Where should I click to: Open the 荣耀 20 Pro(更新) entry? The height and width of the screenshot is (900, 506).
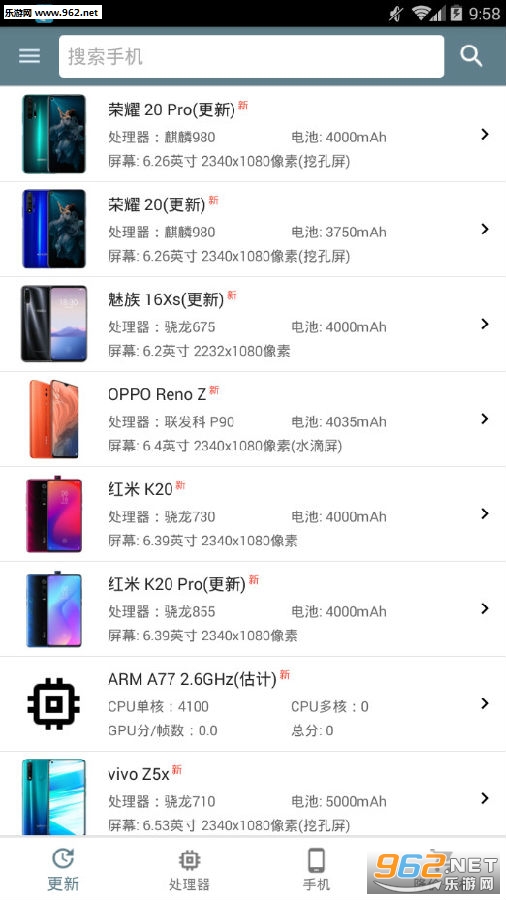[253, 134]
